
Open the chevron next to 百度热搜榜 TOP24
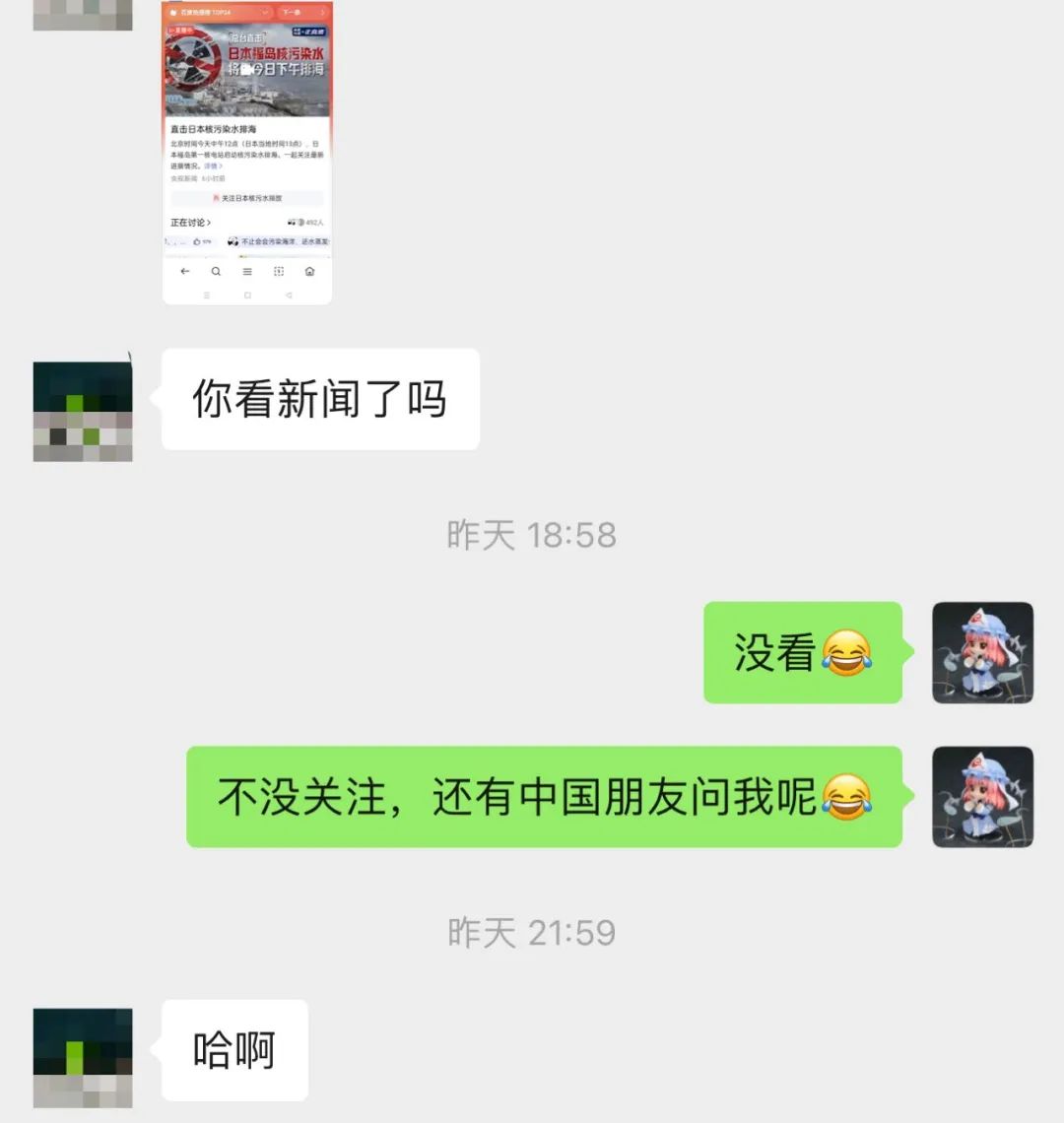(x=264, y=12)
